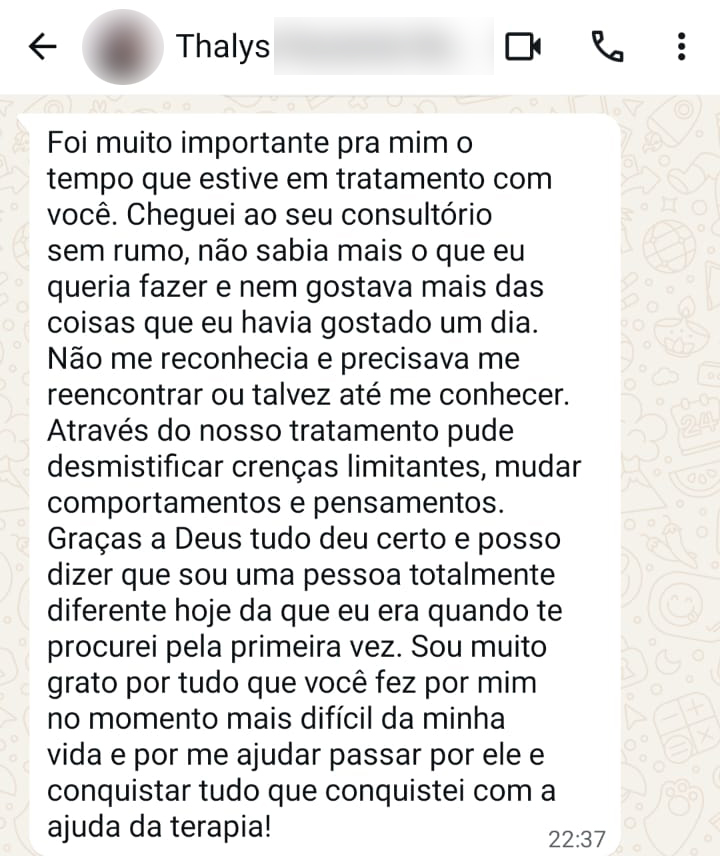This screenshot has width=720, height=856.
Task: Open the overflow menu
Action: tap(681, 47)
